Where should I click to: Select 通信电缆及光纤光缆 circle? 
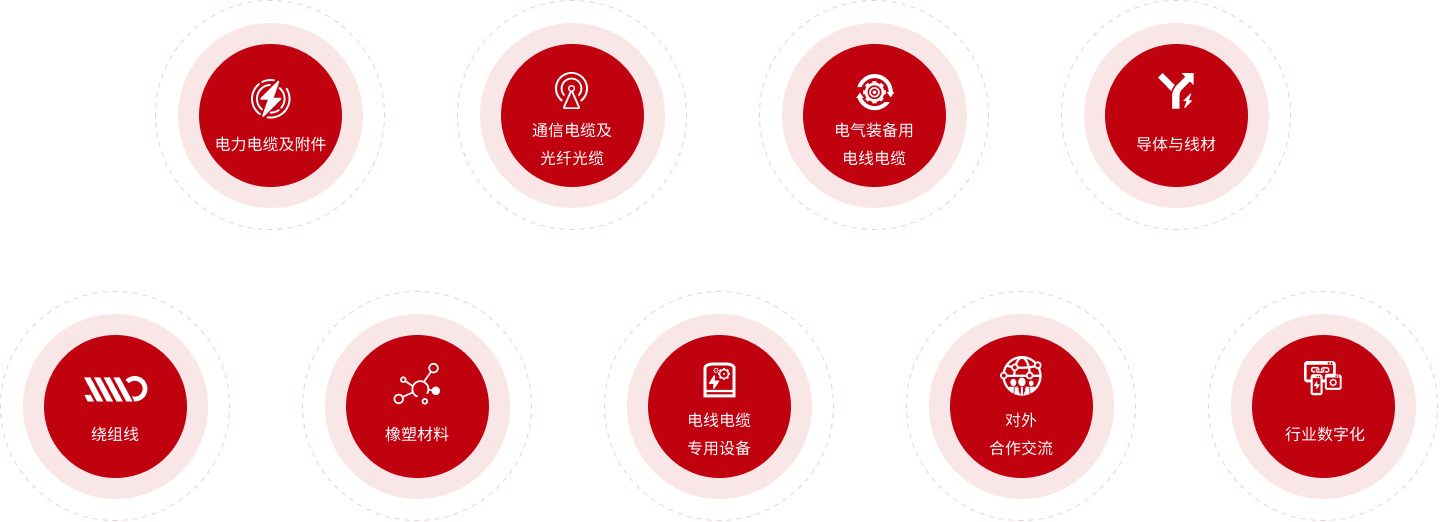(572, 116)
